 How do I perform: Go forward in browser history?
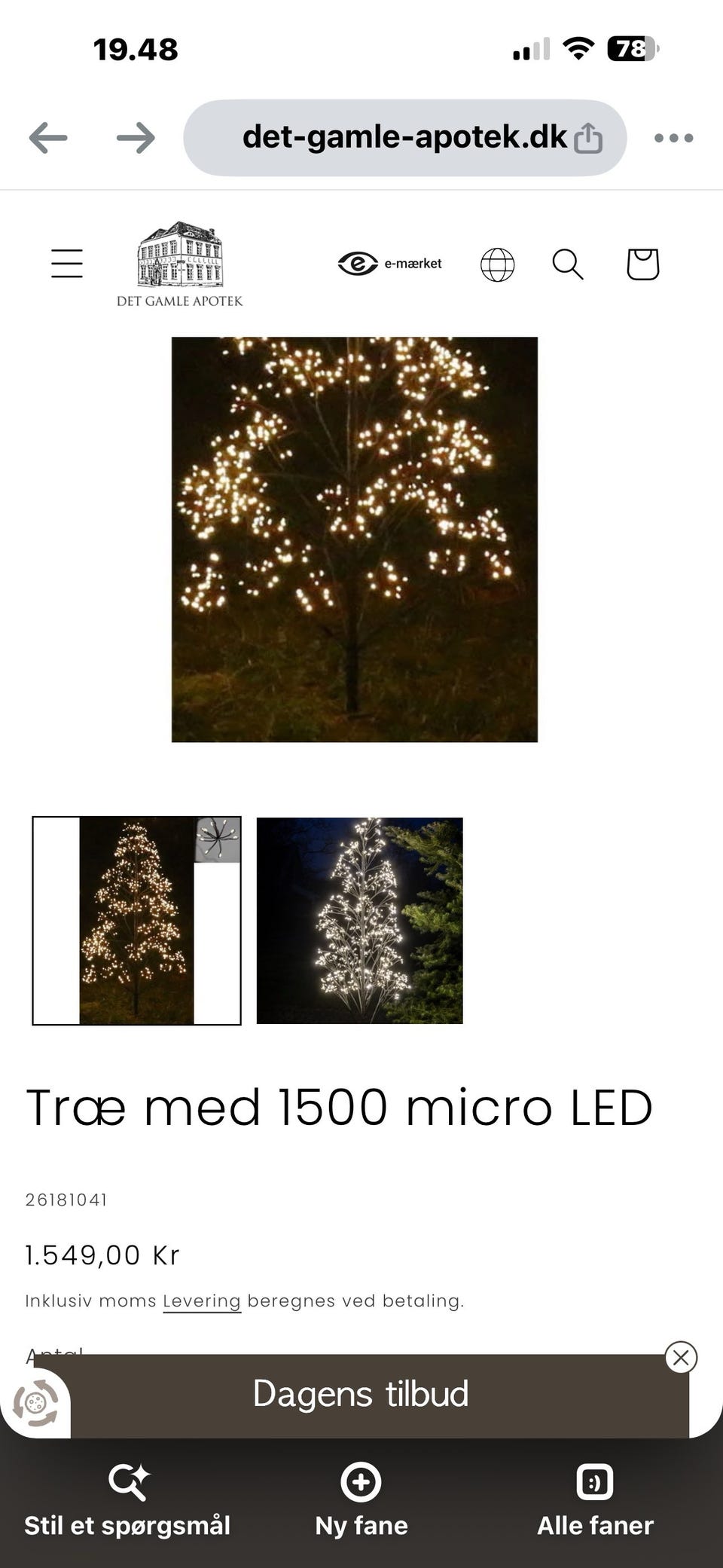[136, 138]
